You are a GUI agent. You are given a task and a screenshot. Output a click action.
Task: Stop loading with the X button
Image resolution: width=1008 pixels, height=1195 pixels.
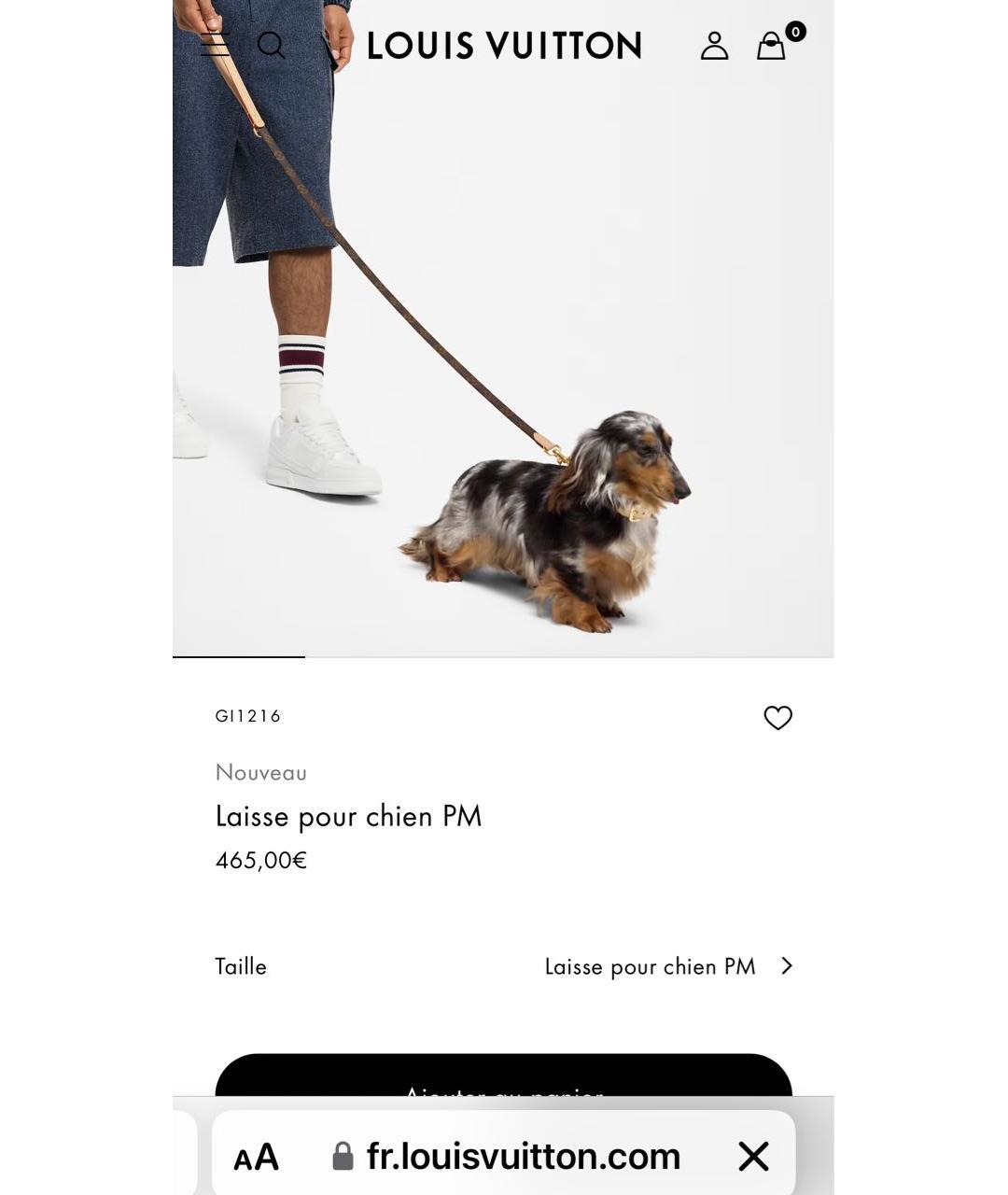pyautogui.click(x=753, y=1157)
